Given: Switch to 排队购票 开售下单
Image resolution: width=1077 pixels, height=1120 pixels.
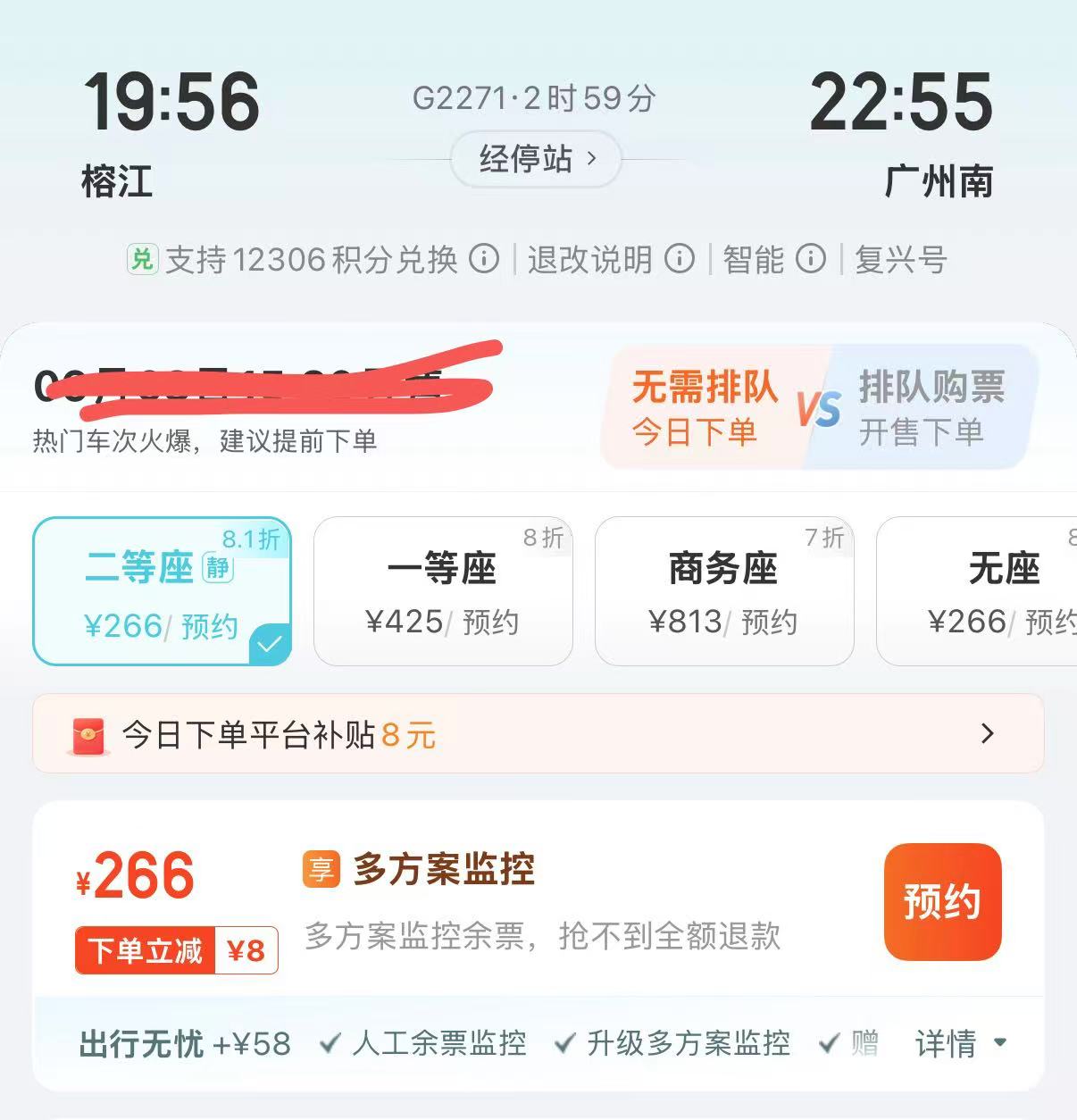Looking at the screenshot, I should click(x=929, y=408).
